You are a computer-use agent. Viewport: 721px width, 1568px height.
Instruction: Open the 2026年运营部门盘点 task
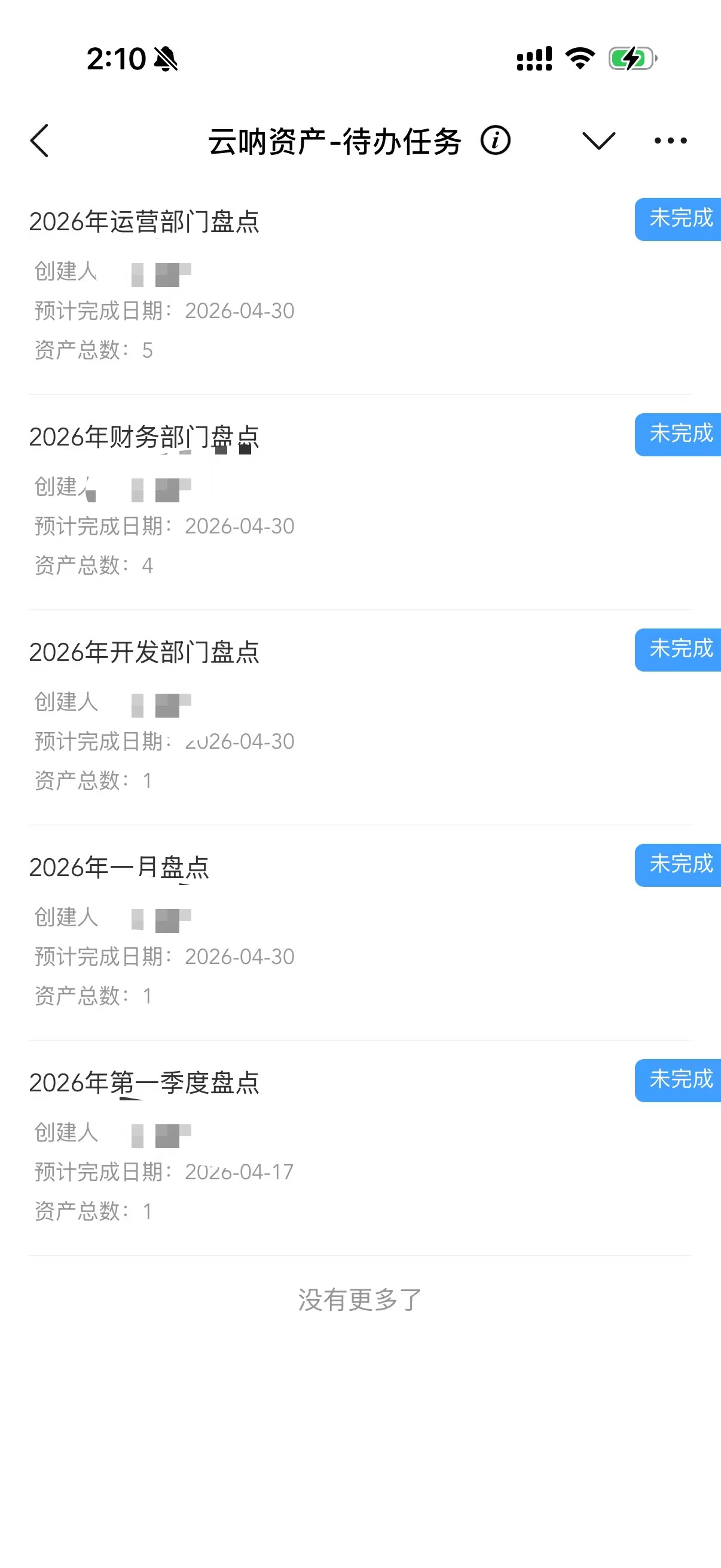tap(360, 288)
